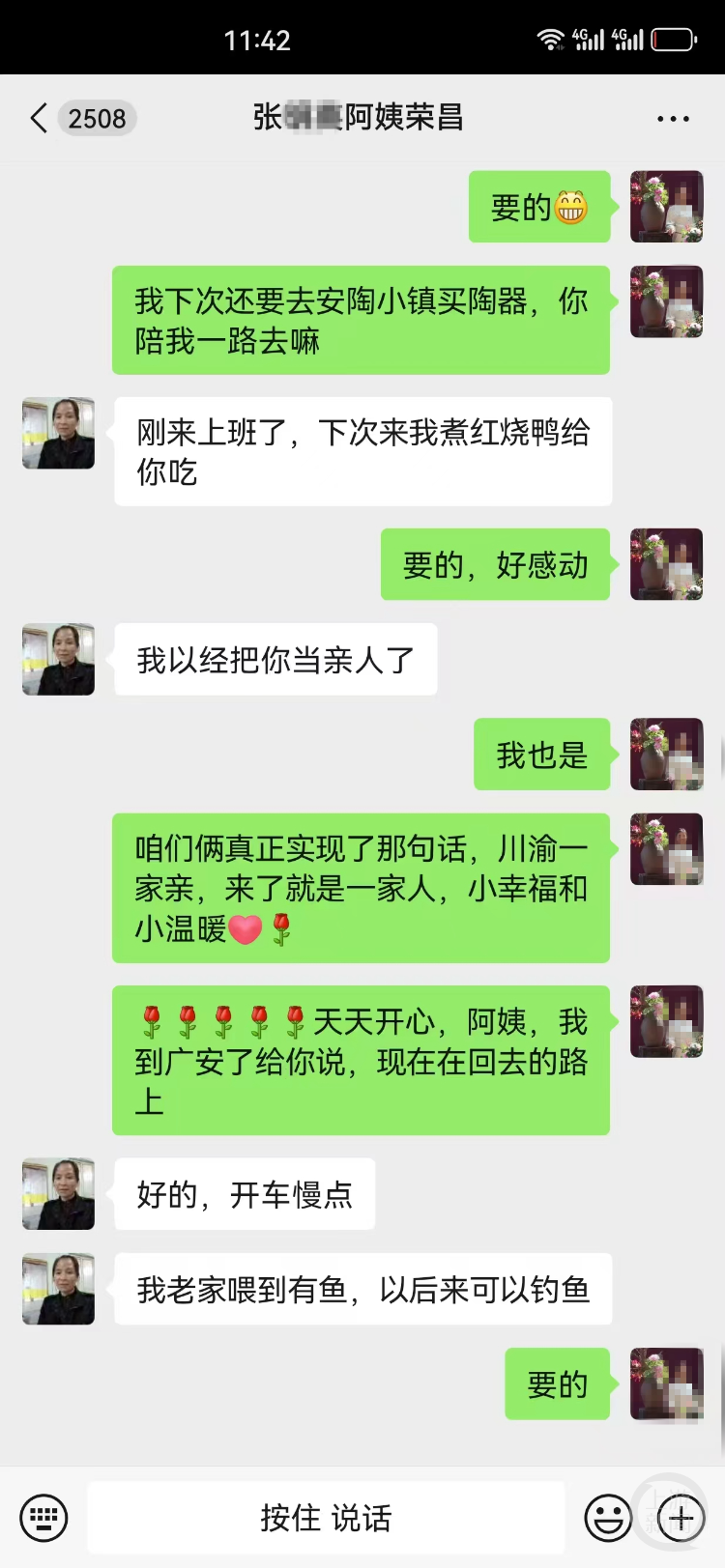725x1568 pixels.
Task: Open my avatar beside 我也是 message
Action: coord(666,755)
